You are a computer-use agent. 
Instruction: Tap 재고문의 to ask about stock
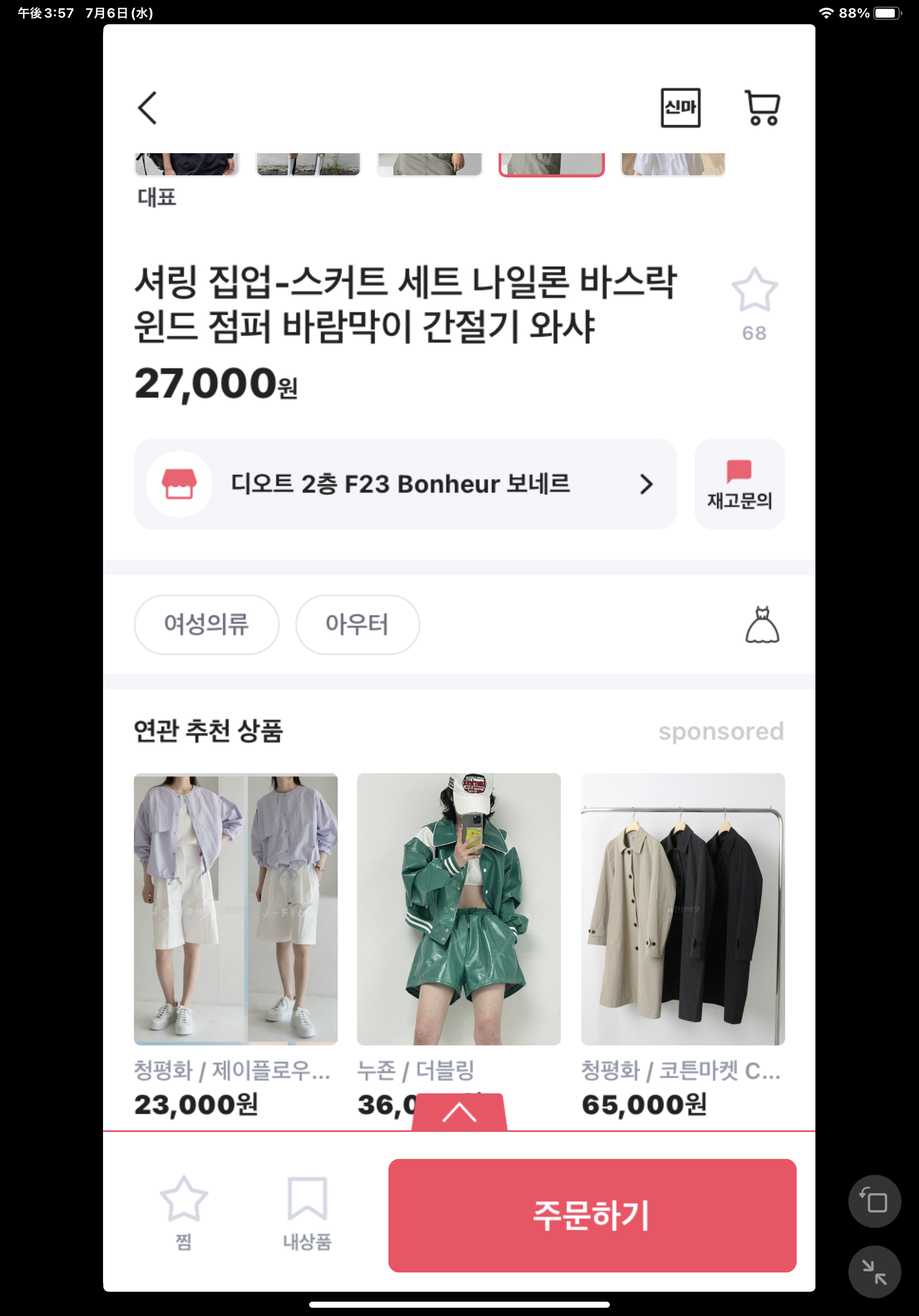pos(739,484)
